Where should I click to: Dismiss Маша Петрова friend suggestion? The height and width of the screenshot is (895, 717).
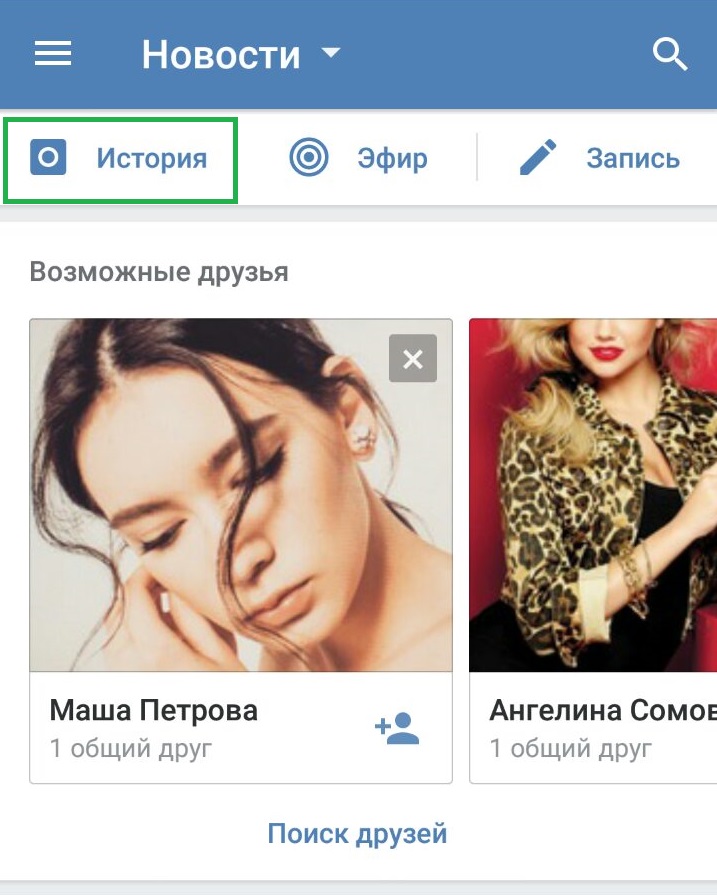click(412, 359)
